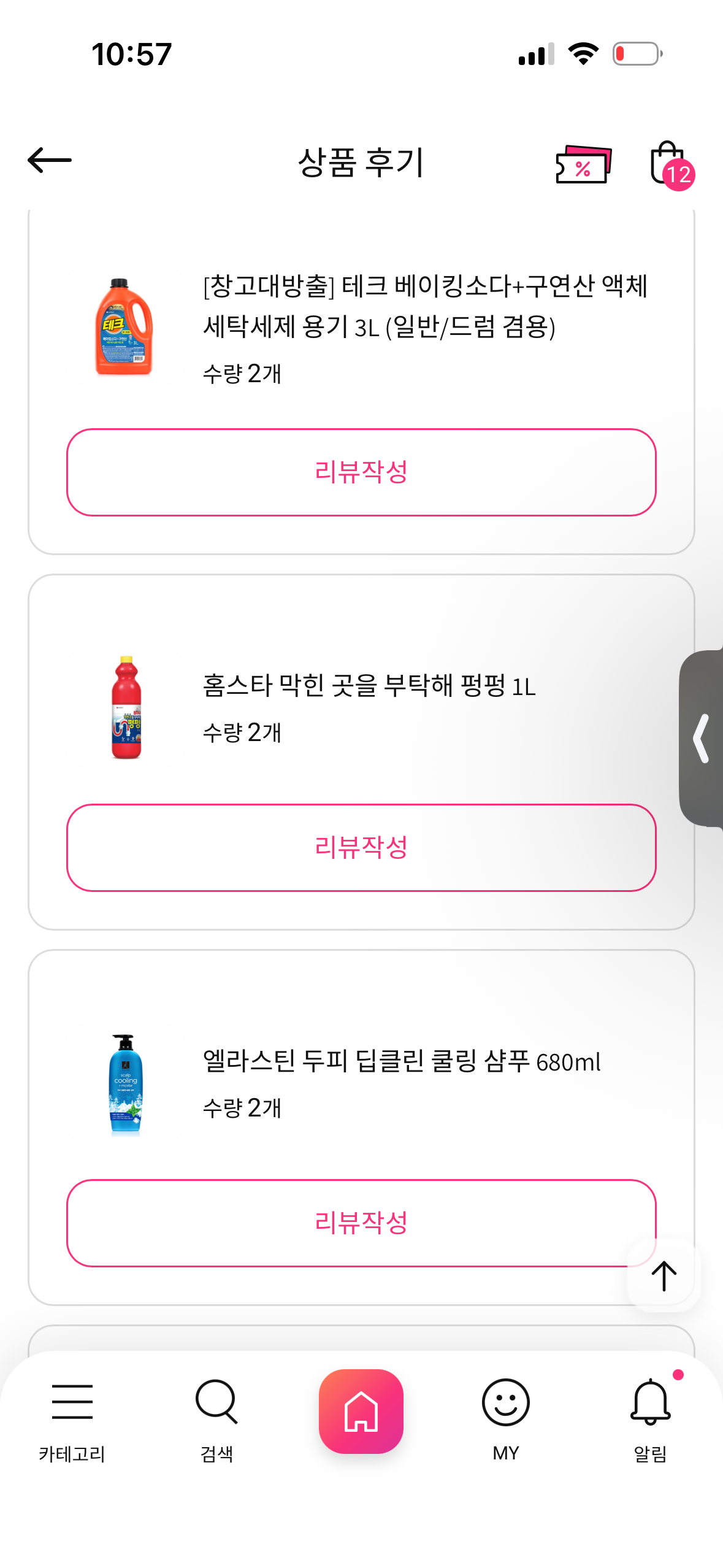Write a review for 테크 베이킹소다 세탁세제
723x1568 pixels.
tap(361, 472)
